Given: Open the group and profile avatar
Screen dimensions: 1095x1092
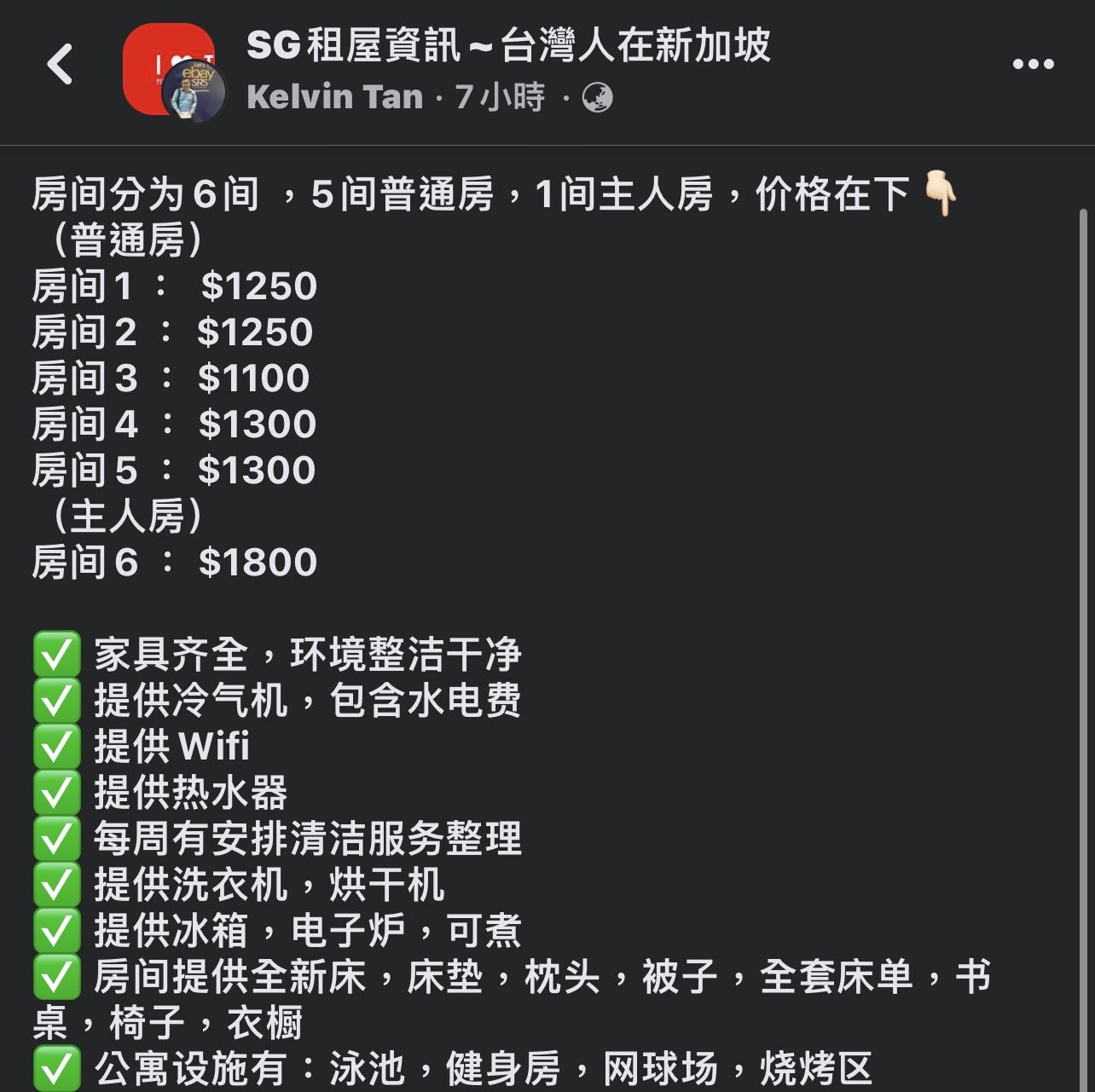Looking at the screenshot, I should 173,71.
